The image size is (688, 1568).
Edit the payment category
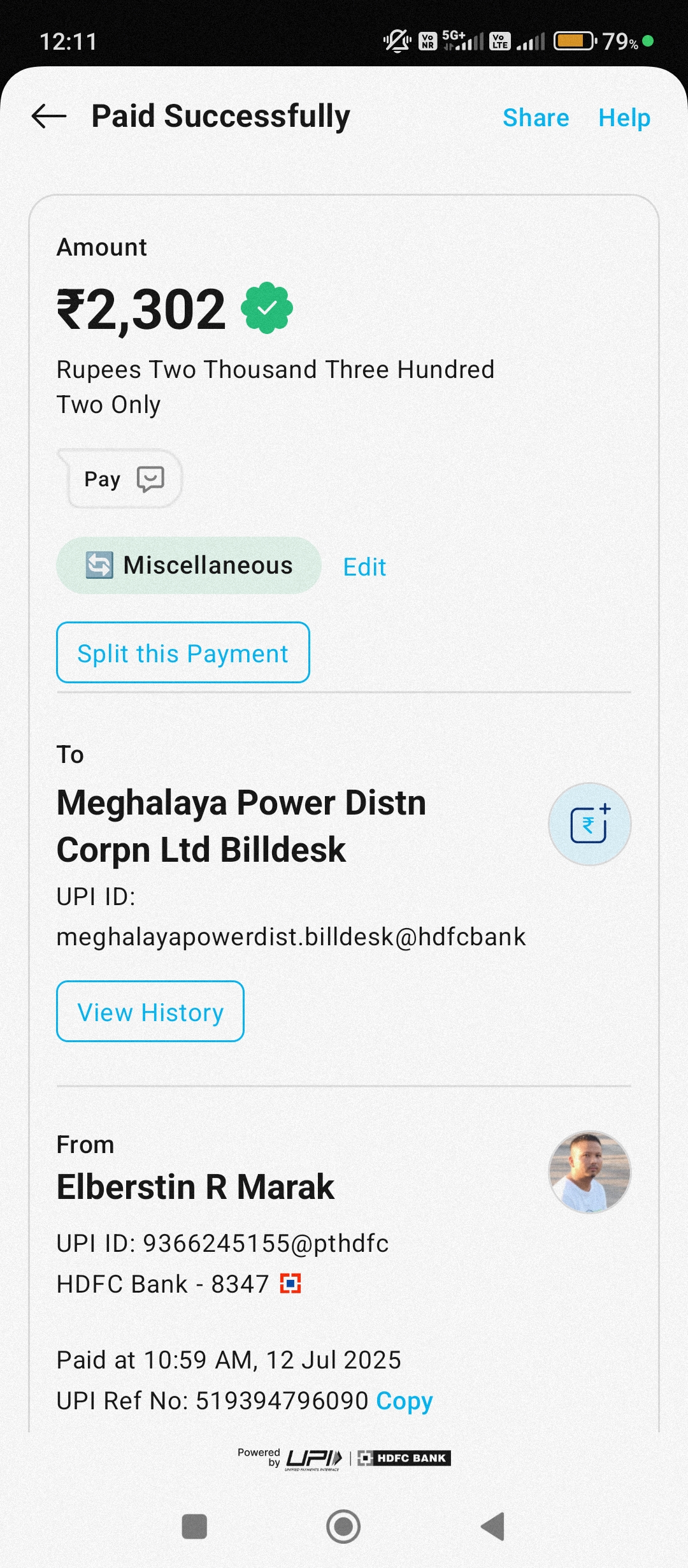(x=364, y=567)
